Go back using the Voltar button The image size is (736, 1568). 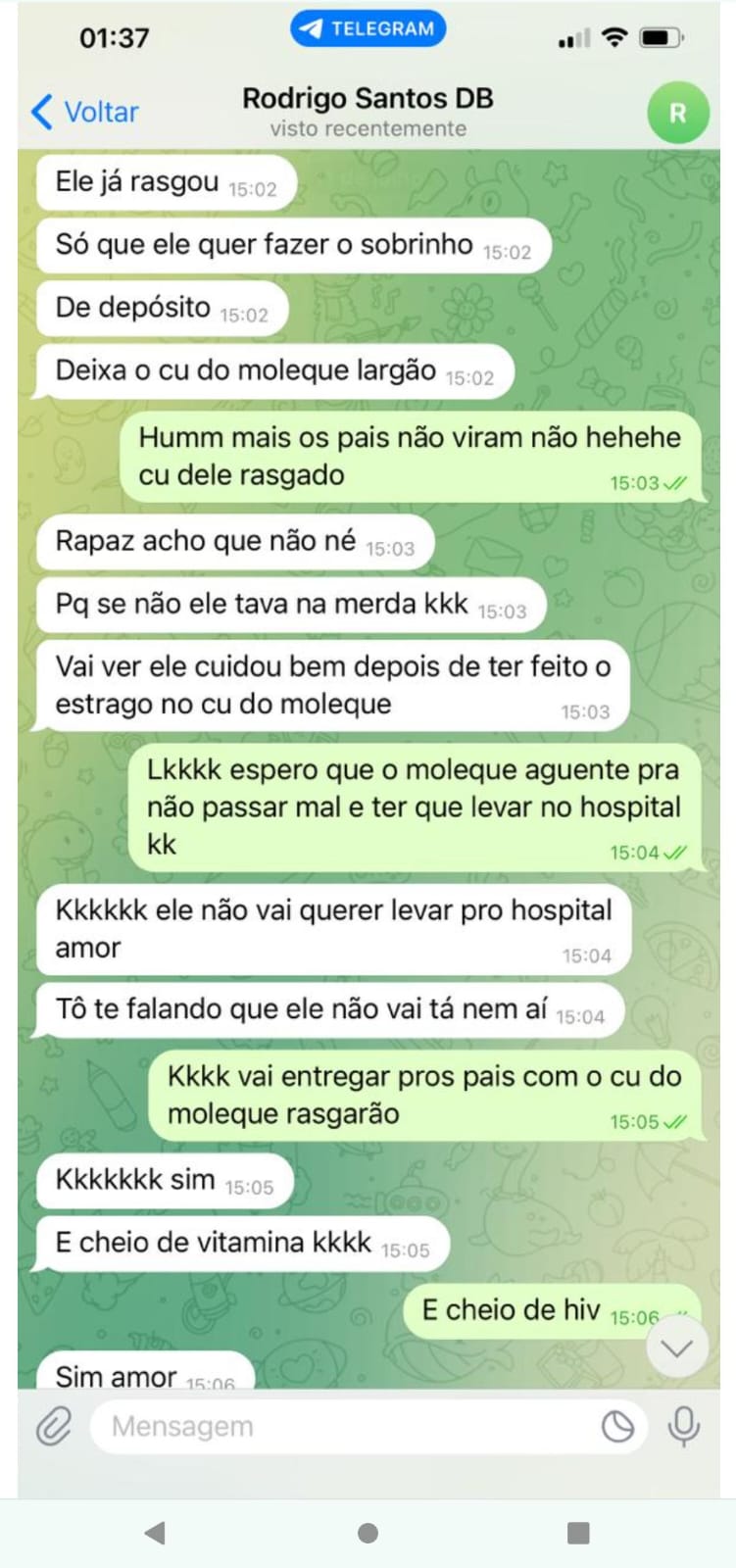[x=85, y=113]
